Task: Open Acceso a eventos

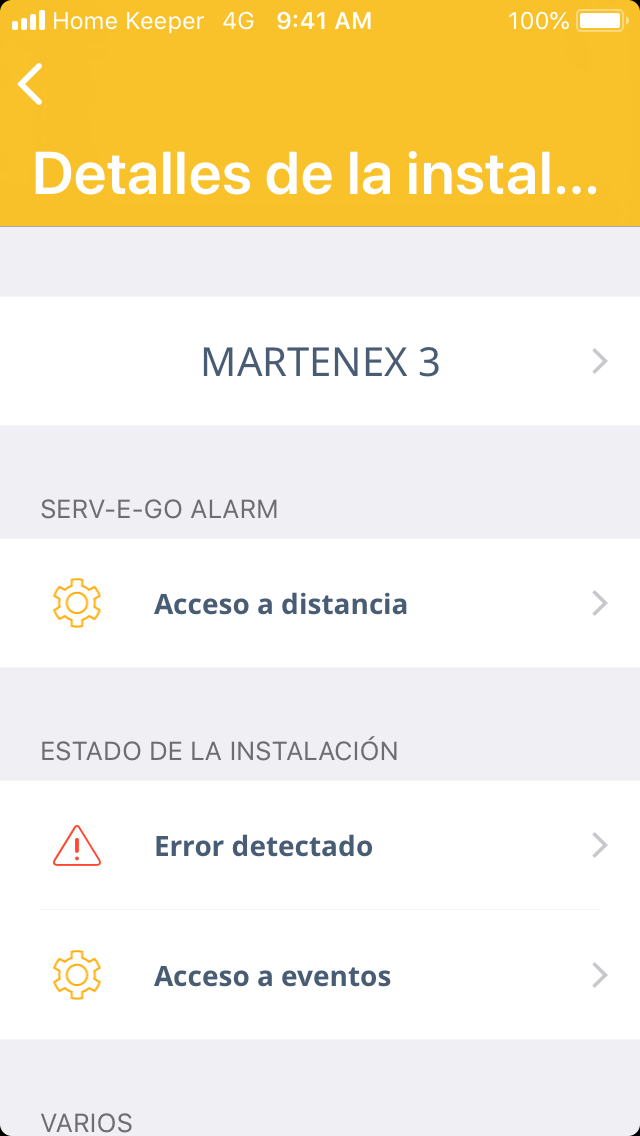Action: coord(320,976)
